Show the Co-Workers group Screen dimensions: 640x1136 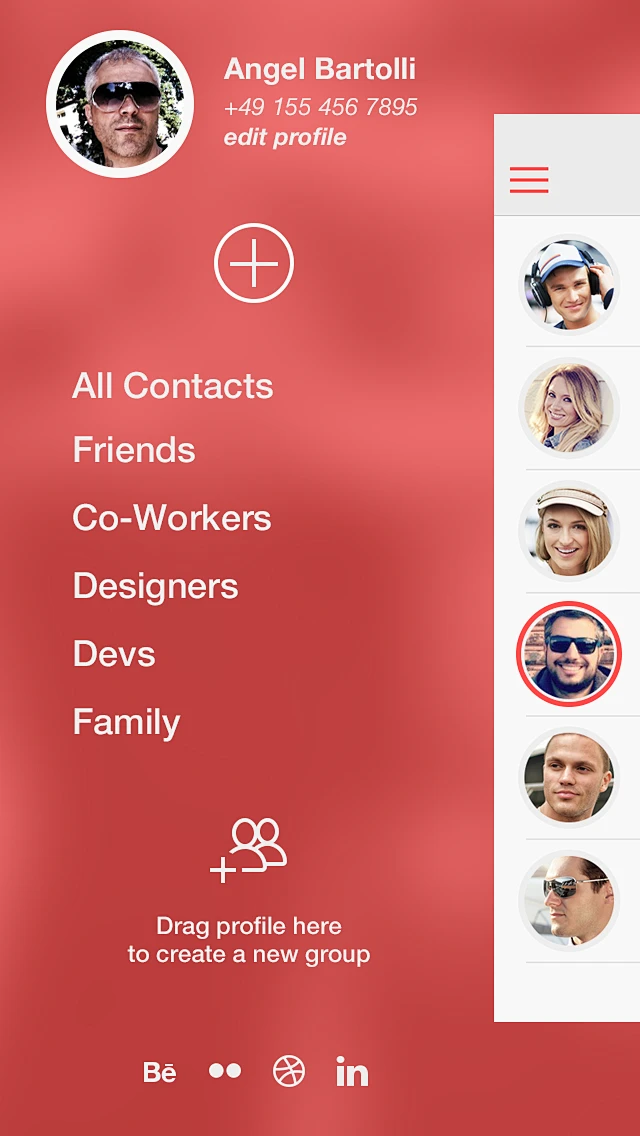tap(172, 518)
